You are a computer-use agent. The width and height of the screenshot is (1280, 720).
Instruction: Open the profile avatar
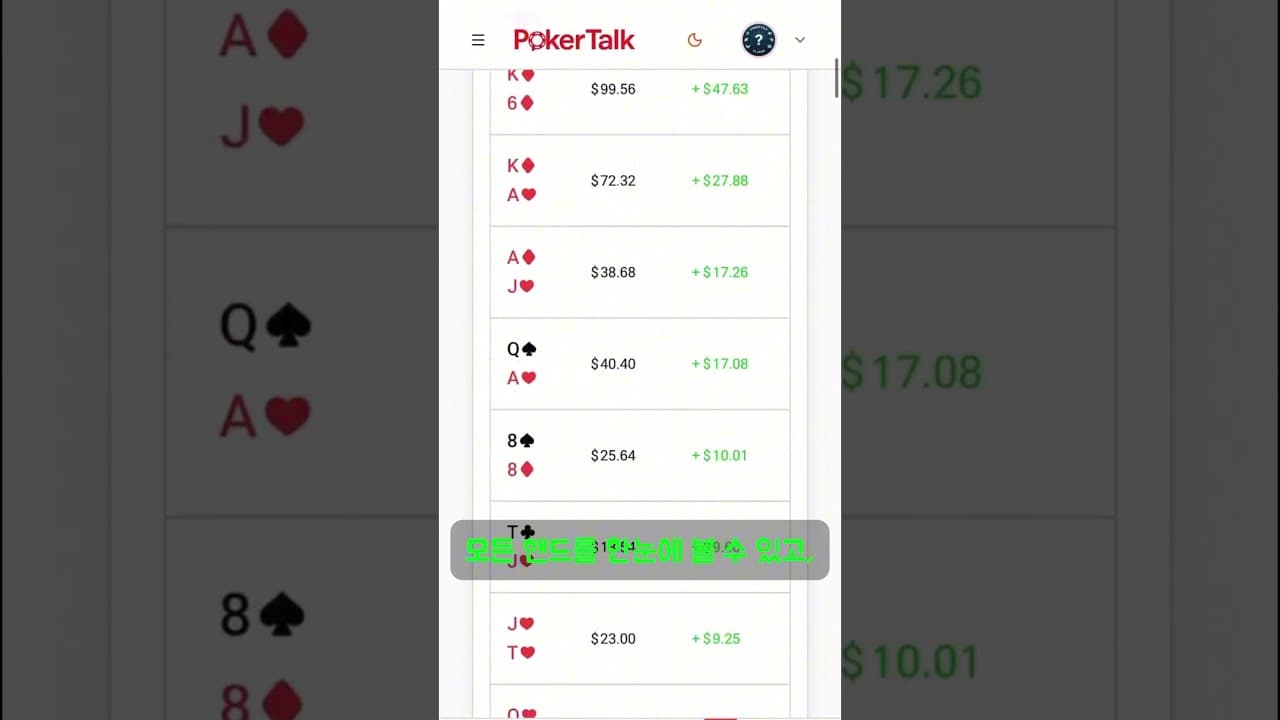[x=758, y=40]
